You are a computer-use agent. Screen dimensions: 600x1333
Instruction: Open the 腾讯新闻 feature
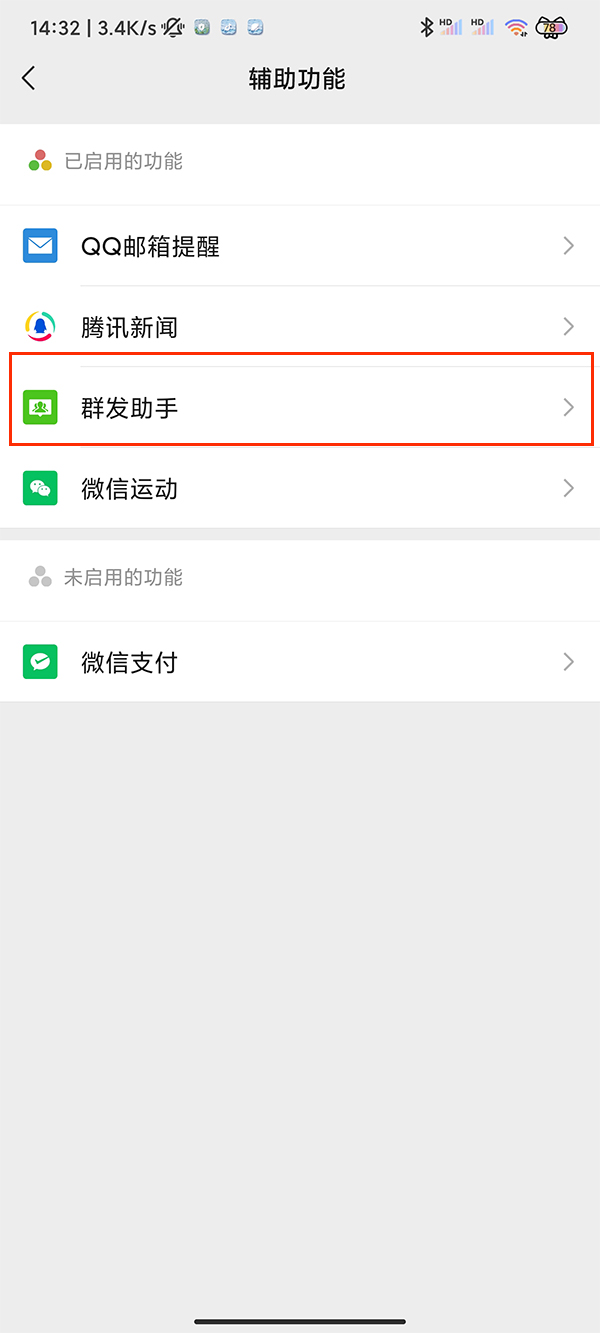tap(300, 327)
